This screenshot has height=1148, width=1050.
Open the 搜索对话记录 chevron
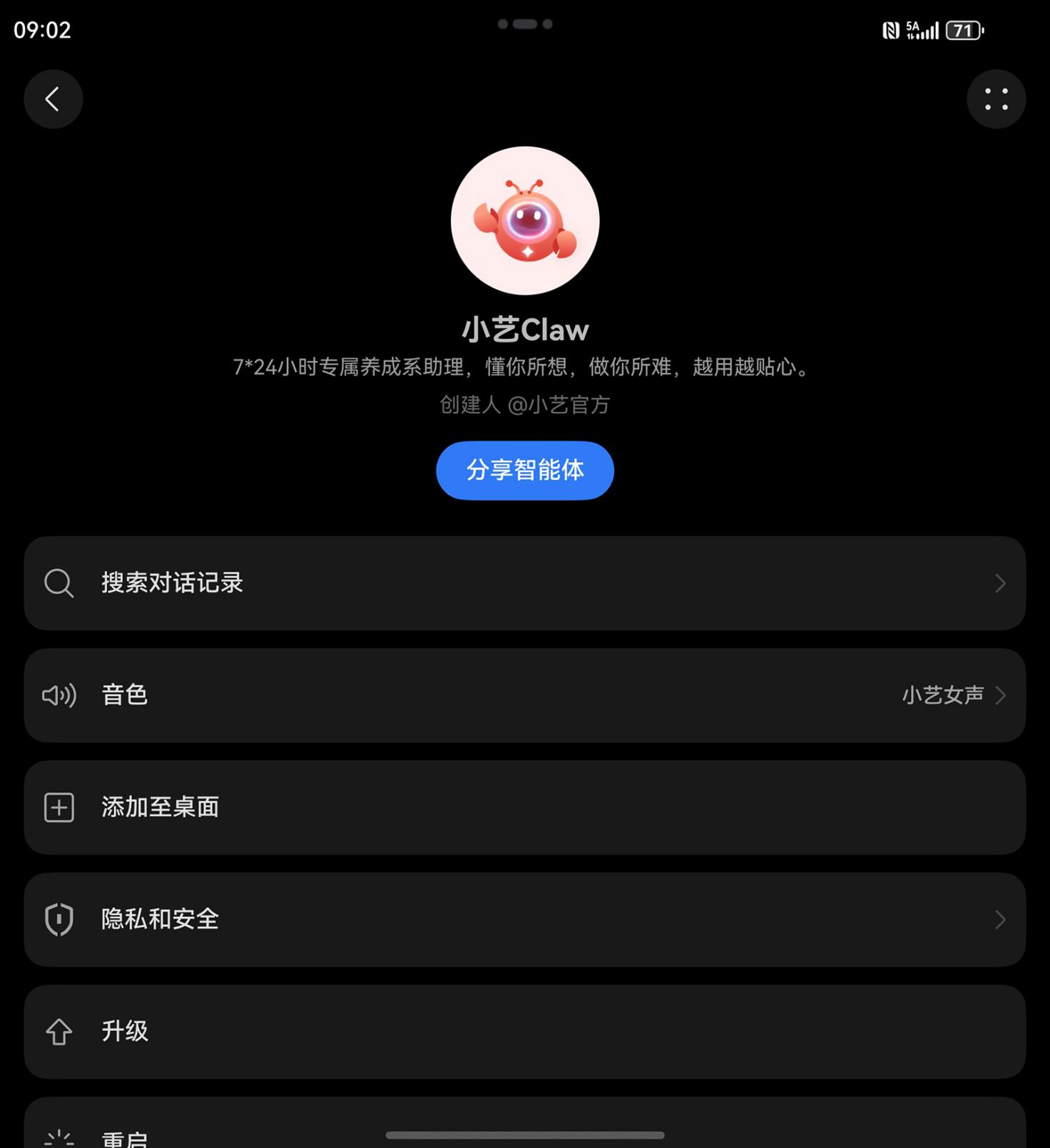coord(1001,583)
